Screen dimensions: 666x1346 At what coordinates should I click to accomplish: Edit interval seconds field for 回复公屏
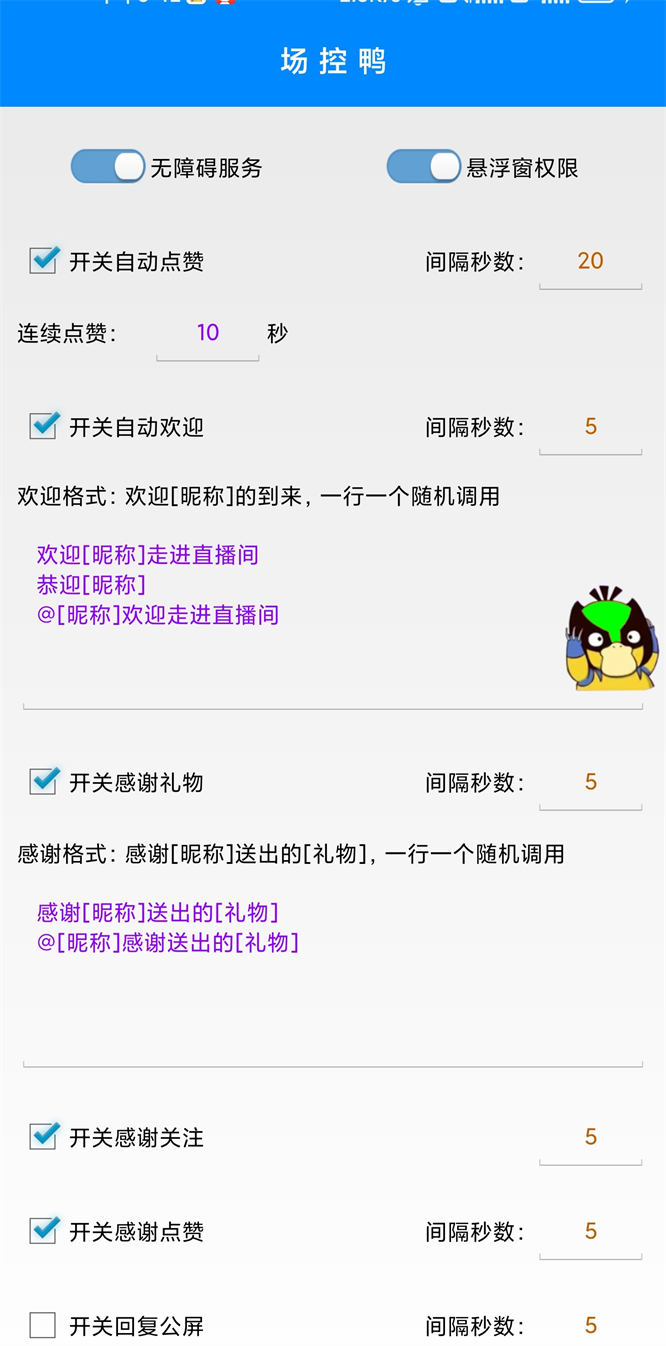point(590,1326)
